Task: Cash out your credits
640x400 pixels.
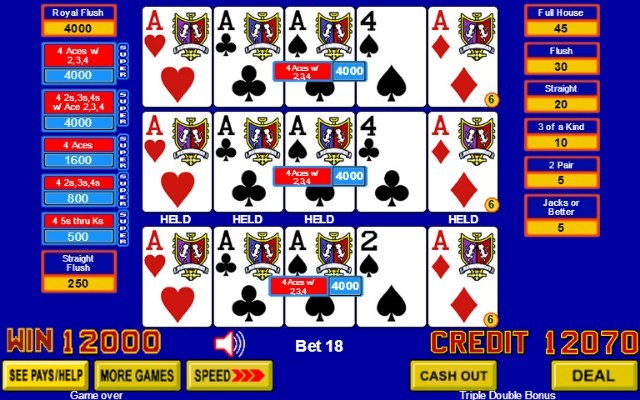Action: 453,375
